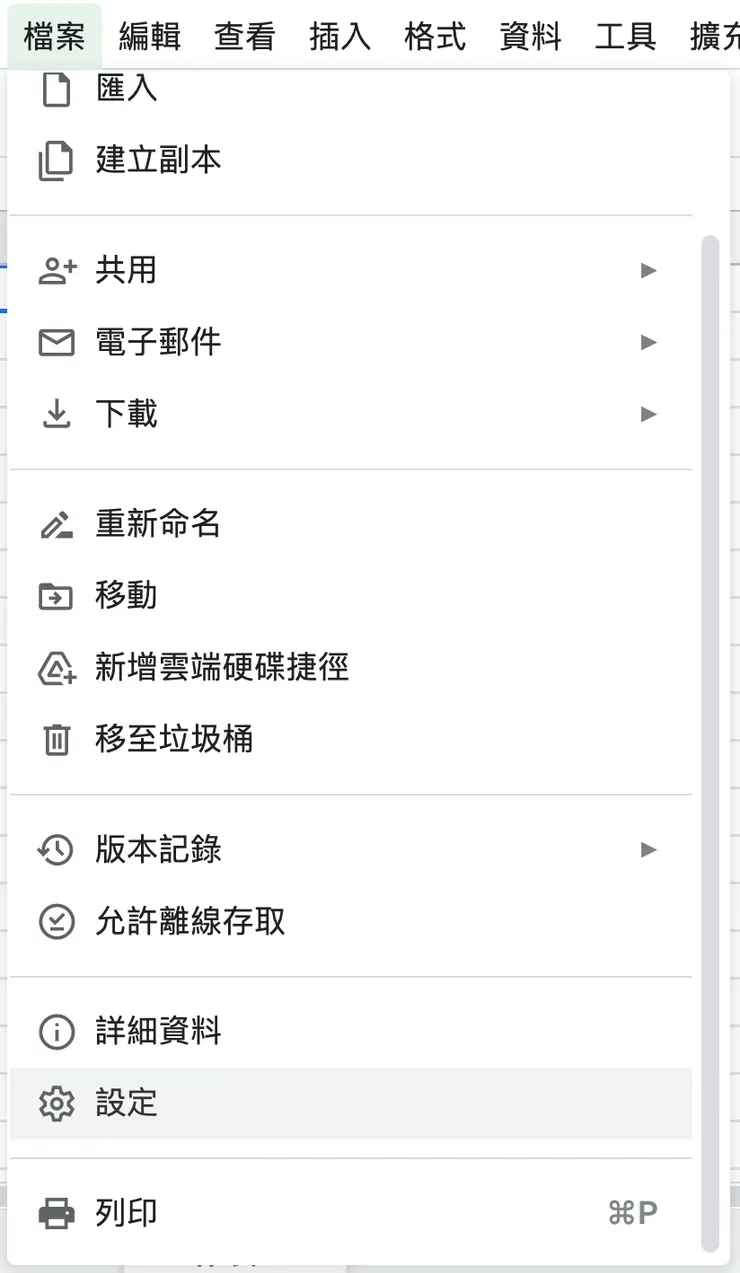Click the 電子郵件 envelope icon
740x1273 pixels.
click(x=57, y=342)
